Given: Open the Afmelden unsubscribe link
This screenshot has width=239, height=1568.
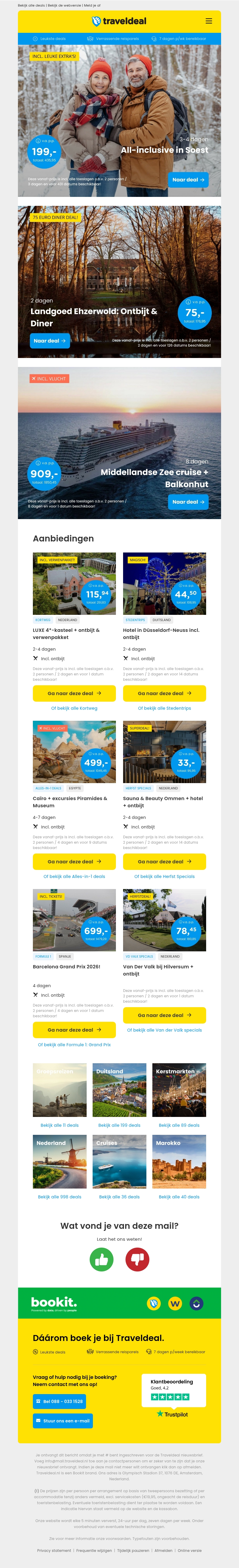Looking at the screenshot, I should click(163, 1550).
